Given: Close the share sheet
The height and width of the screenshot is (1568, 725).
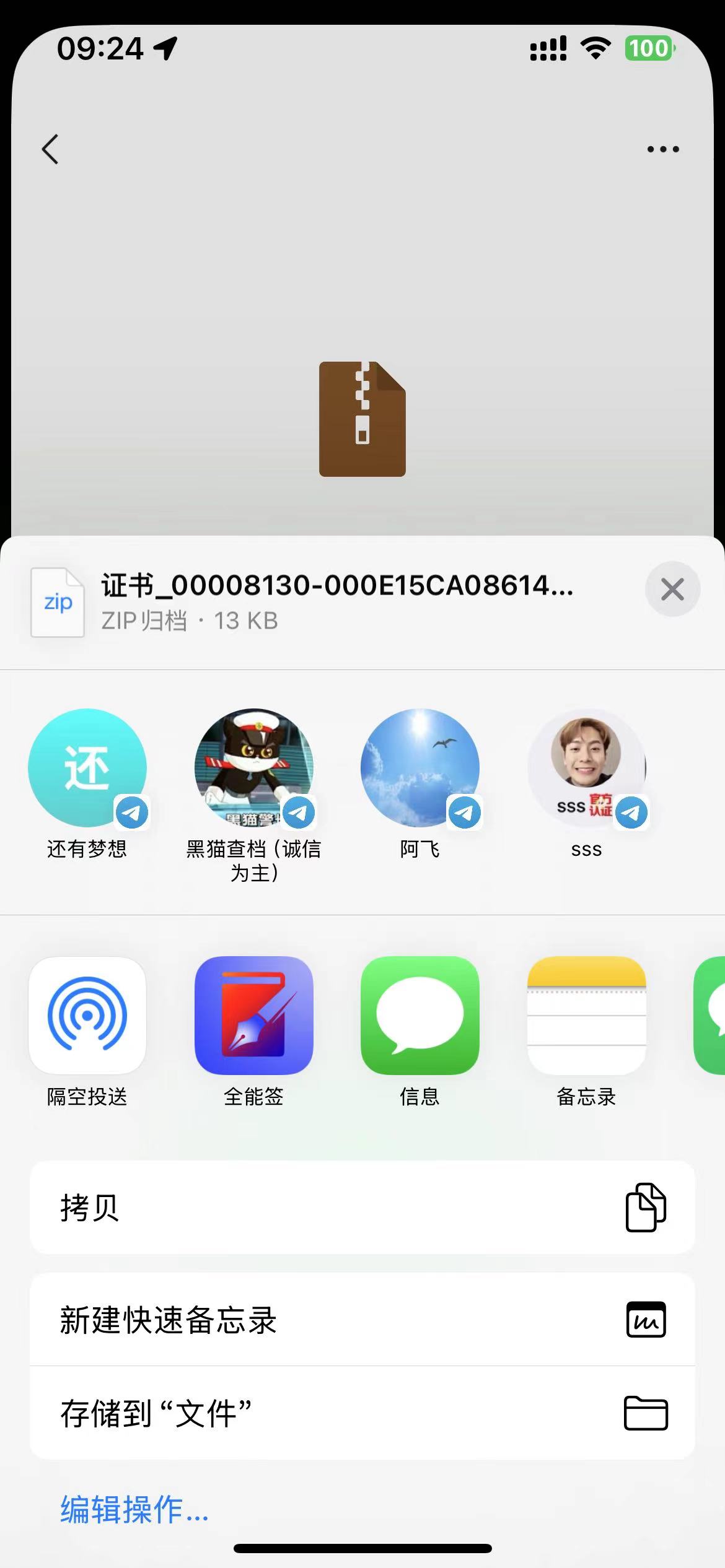Looking at the screenshot, I should 672,589.
